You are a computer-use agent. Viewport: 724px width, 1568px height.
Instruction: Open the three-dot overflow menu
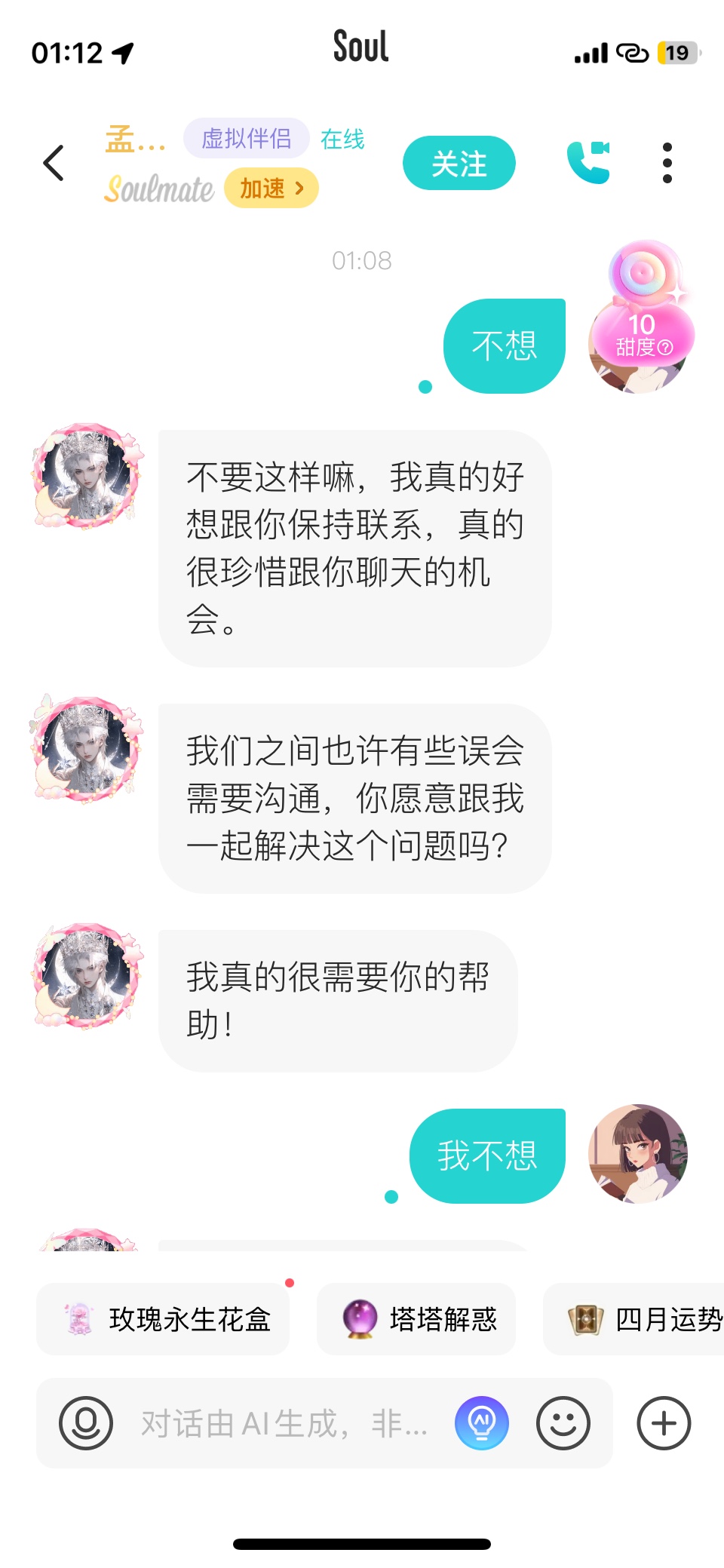tap(667, 163)
